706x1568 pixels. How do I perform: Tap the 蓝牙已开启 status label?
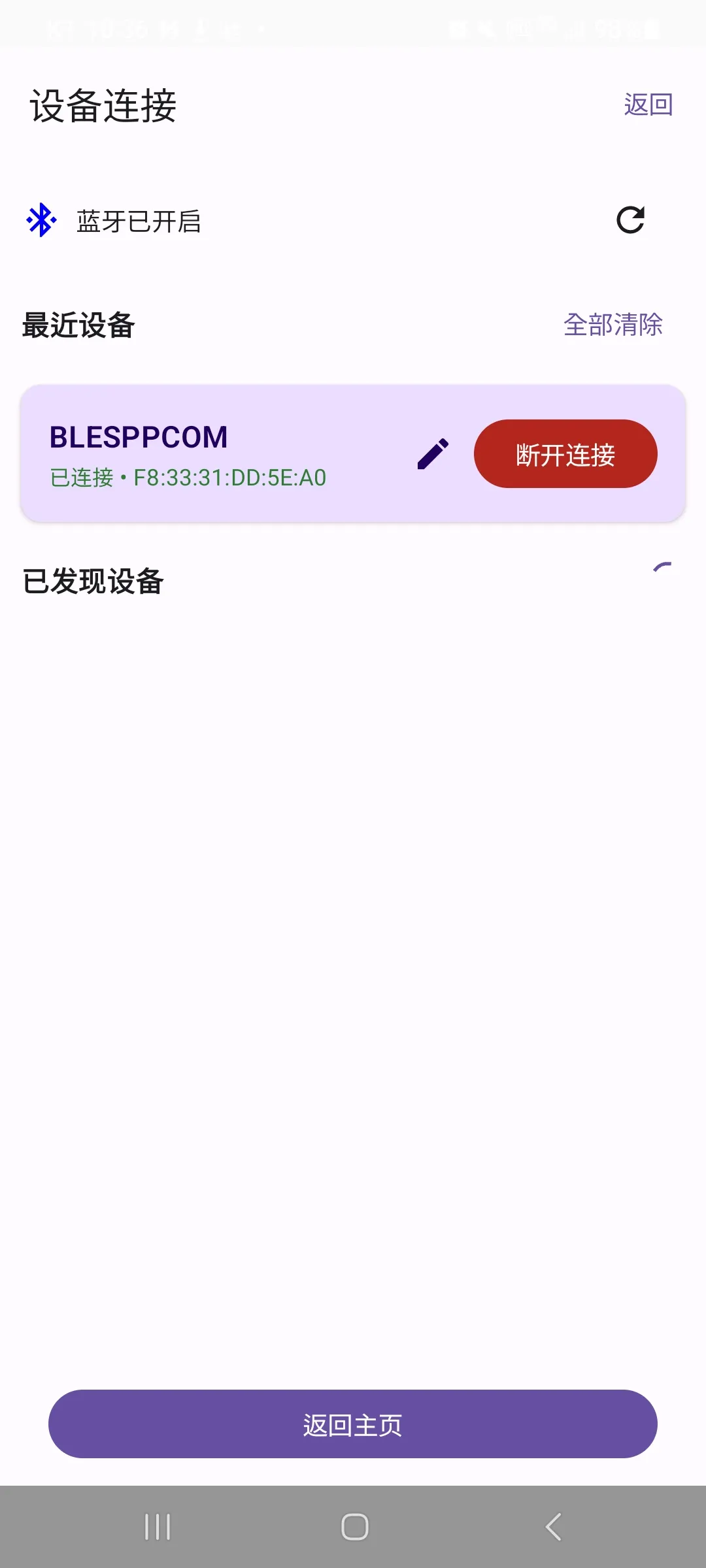pos(137,222)
